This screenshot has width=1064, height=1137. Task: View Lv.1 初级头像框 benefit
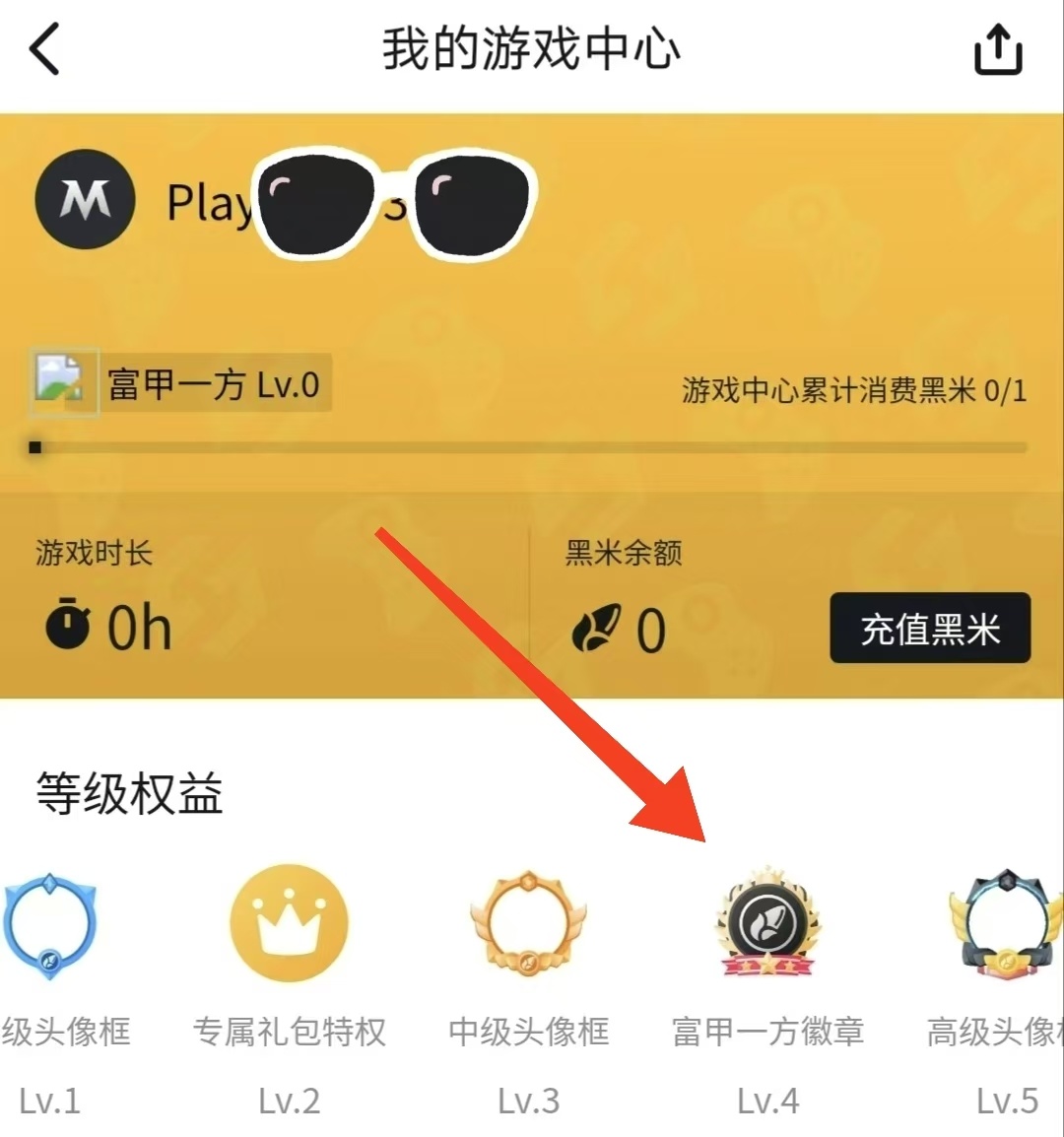click(49, 926)
